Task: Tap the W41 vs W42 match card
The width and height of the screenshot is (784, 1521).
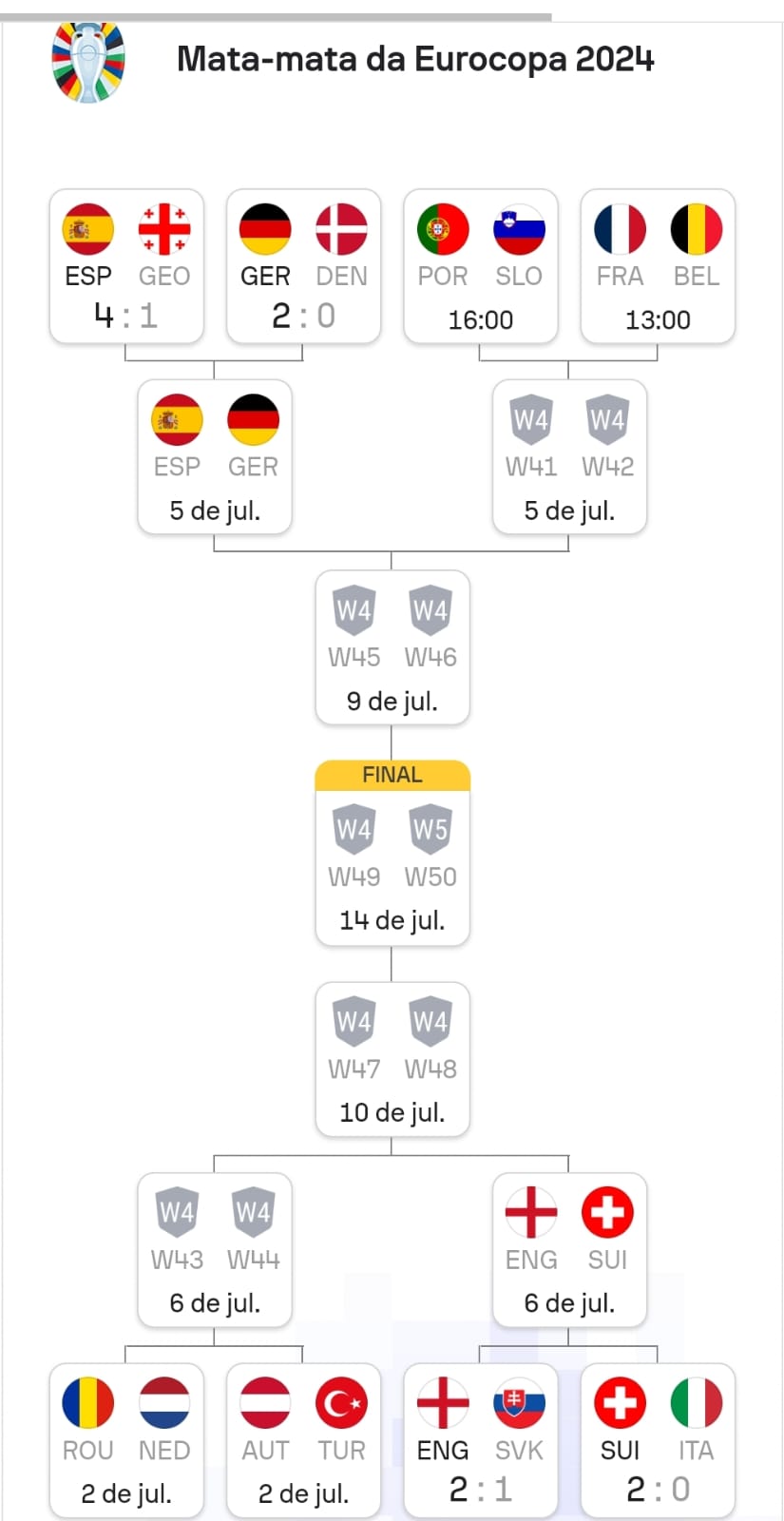Action: [x=569, y=457]
